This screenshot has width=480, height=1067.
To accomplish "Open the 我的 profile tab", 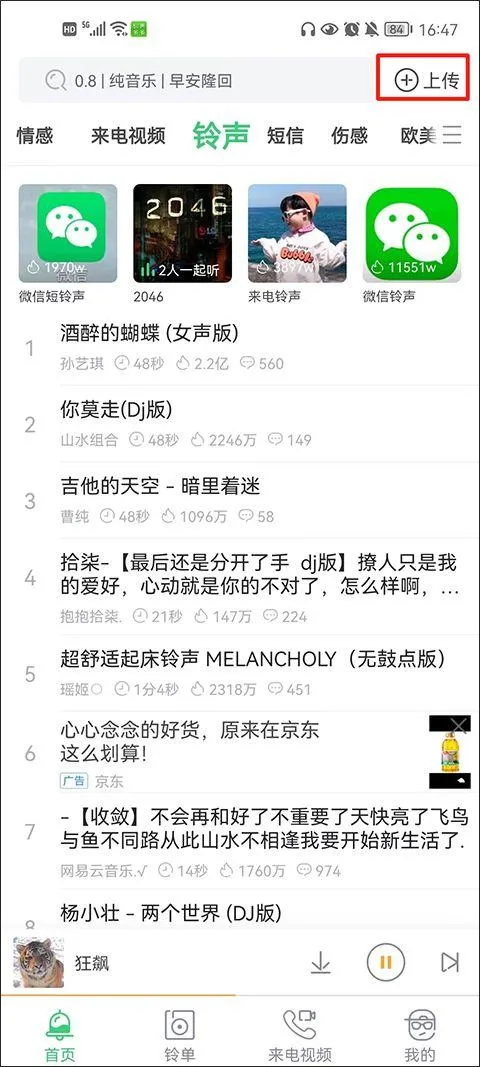I will coord(419,1036).
